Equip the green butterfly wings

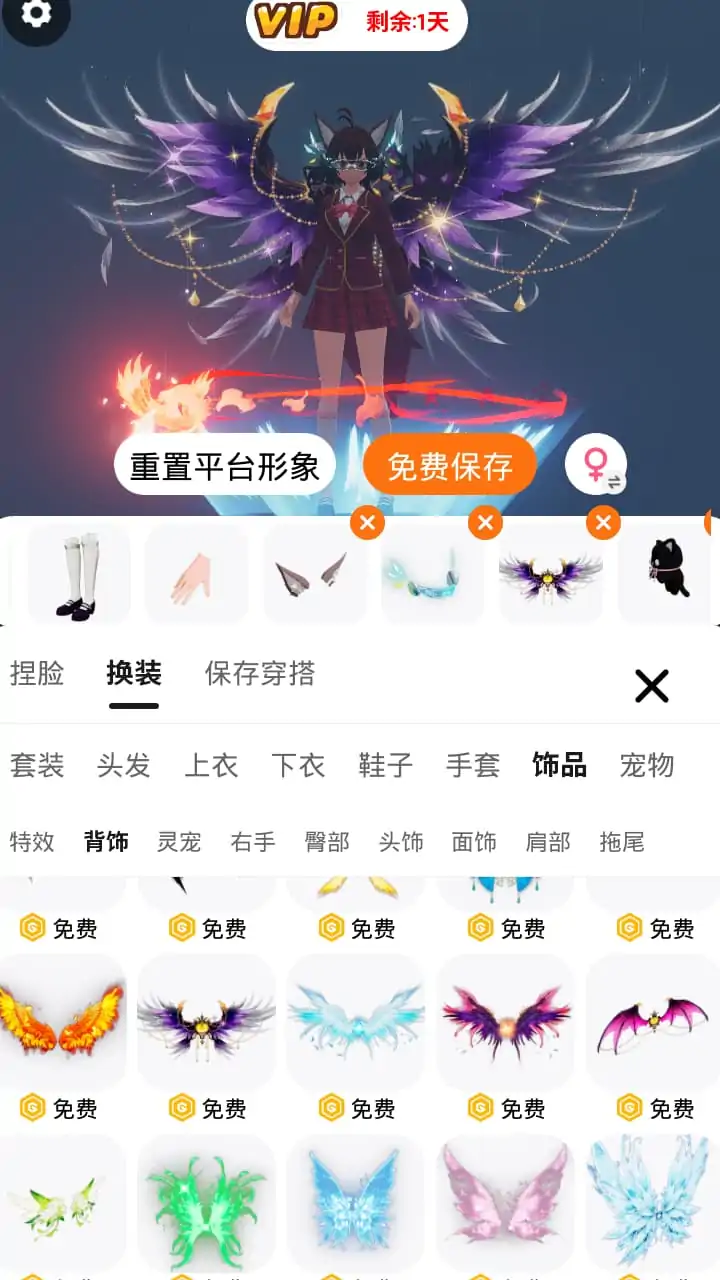pyautogui.click(x=206, y=1200)
